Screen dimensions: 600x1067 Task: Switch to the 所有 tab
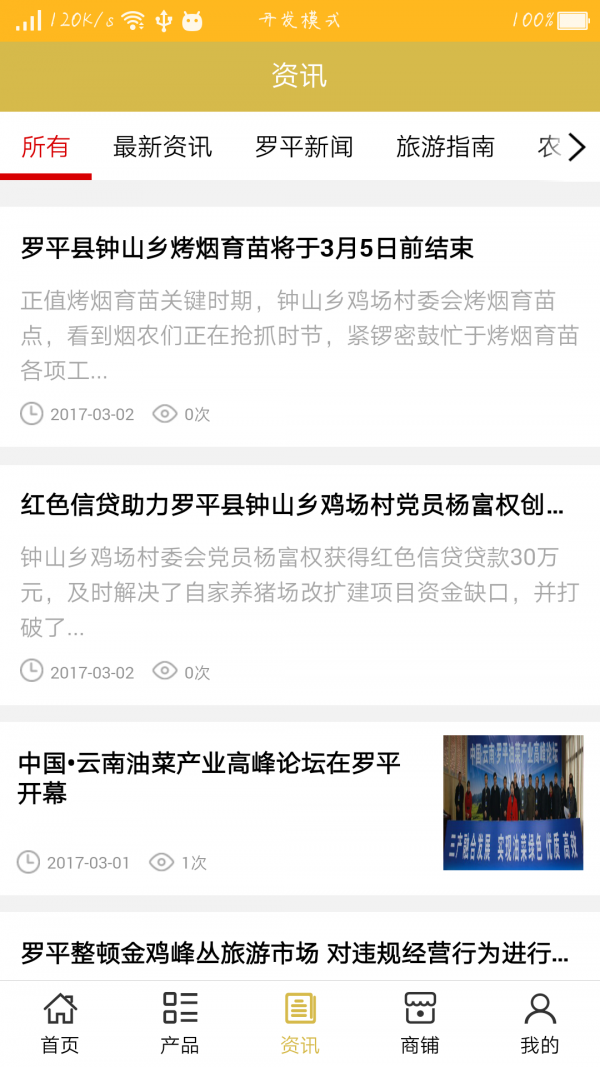click(x=46, y=147)
